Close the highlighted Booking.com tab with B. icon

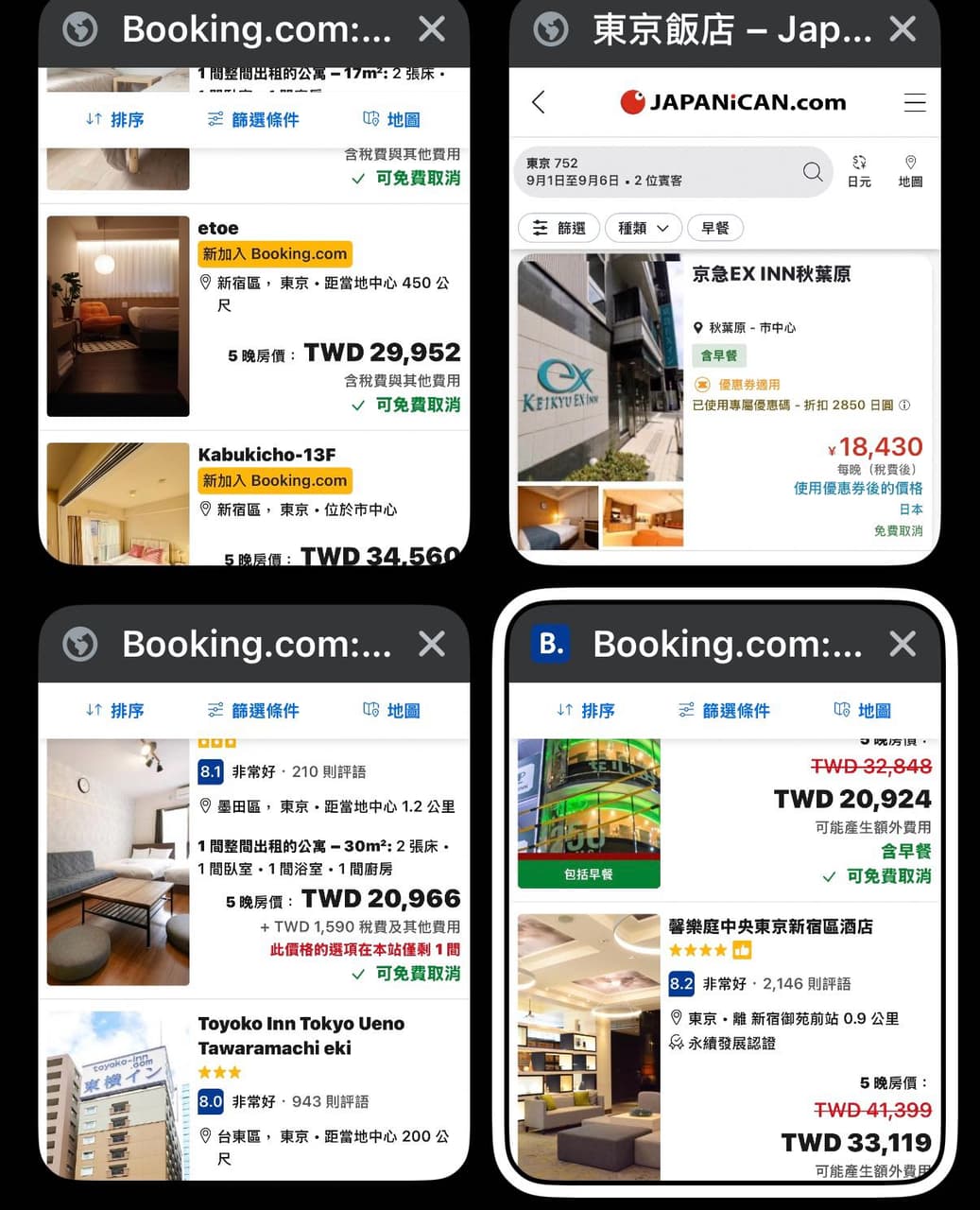click(x=903, y=644)
